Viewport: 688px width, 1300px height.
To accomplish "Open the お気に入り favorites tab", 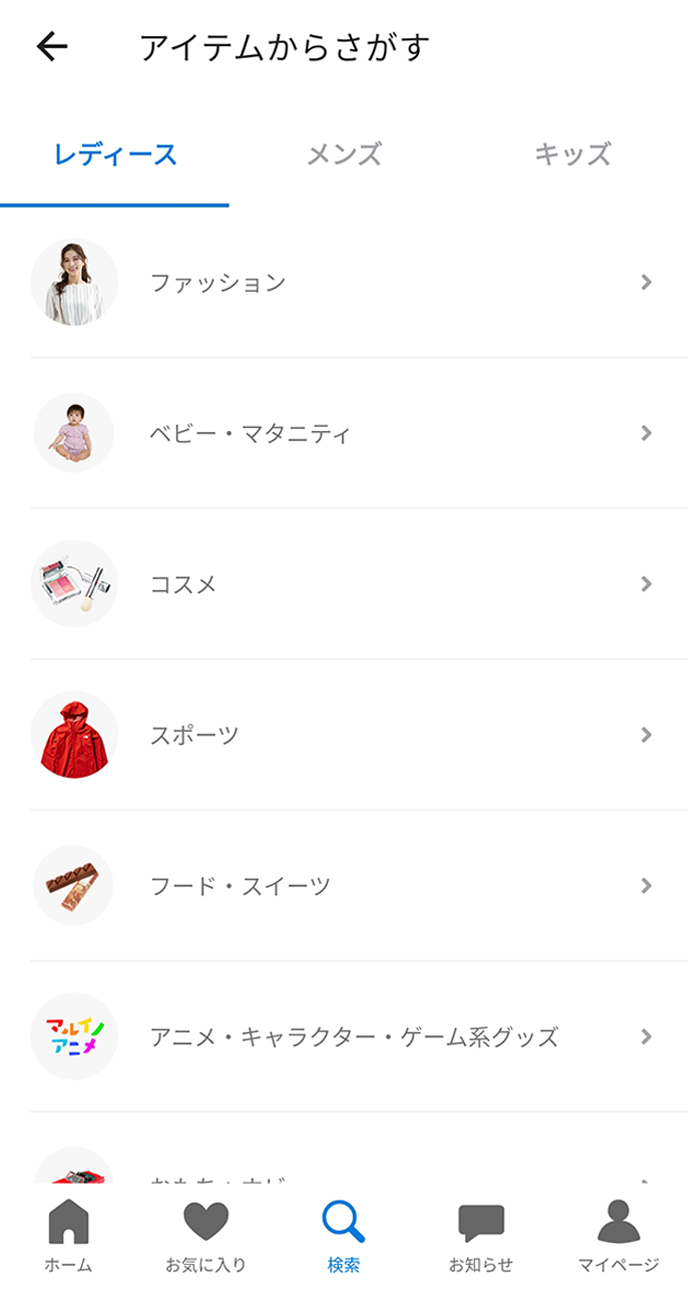I will (x=206, y=1236).
